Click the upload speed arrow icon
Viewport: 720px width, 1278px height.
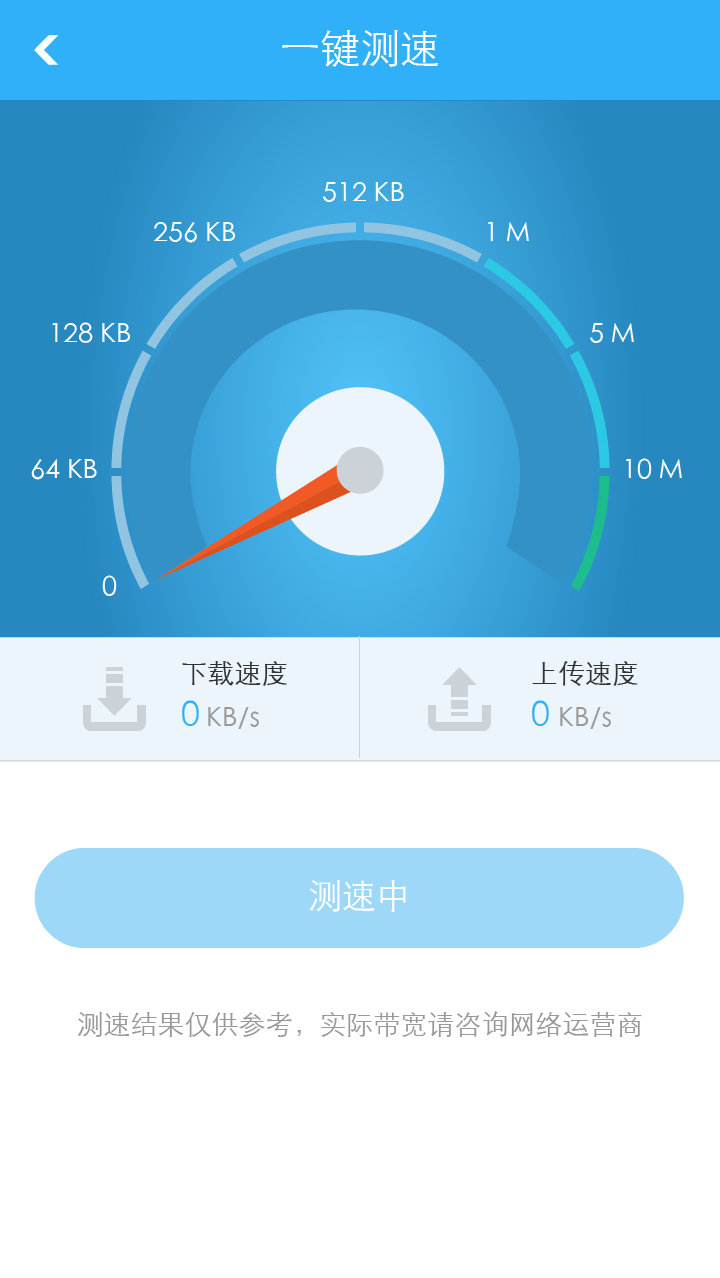(459, 698)
